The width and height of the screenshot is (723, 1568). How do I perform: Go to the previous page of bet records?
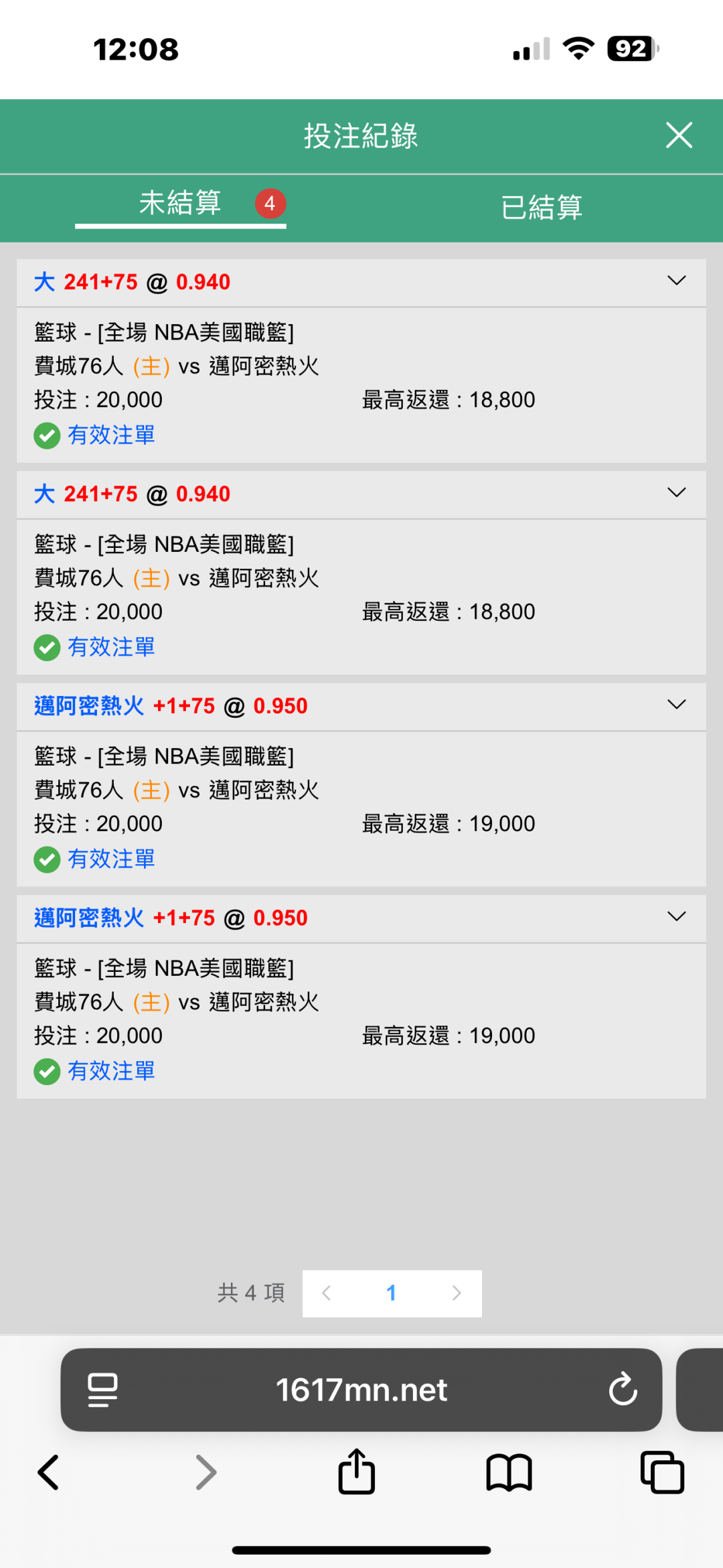point(327,1293)
